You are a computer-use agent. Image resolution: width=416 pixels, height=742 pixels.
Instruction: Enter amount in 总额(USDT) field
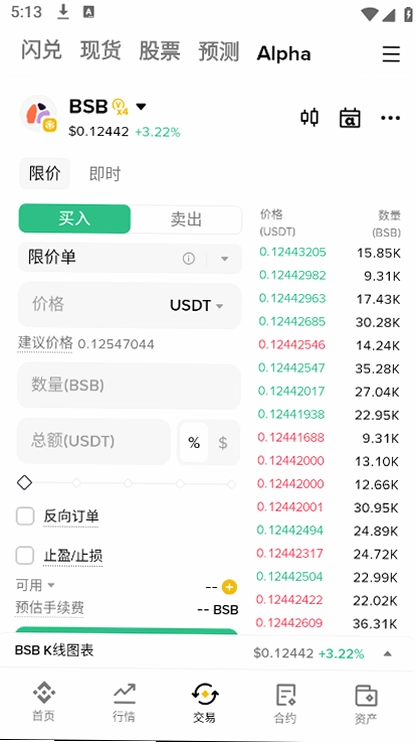pos(93,441)
